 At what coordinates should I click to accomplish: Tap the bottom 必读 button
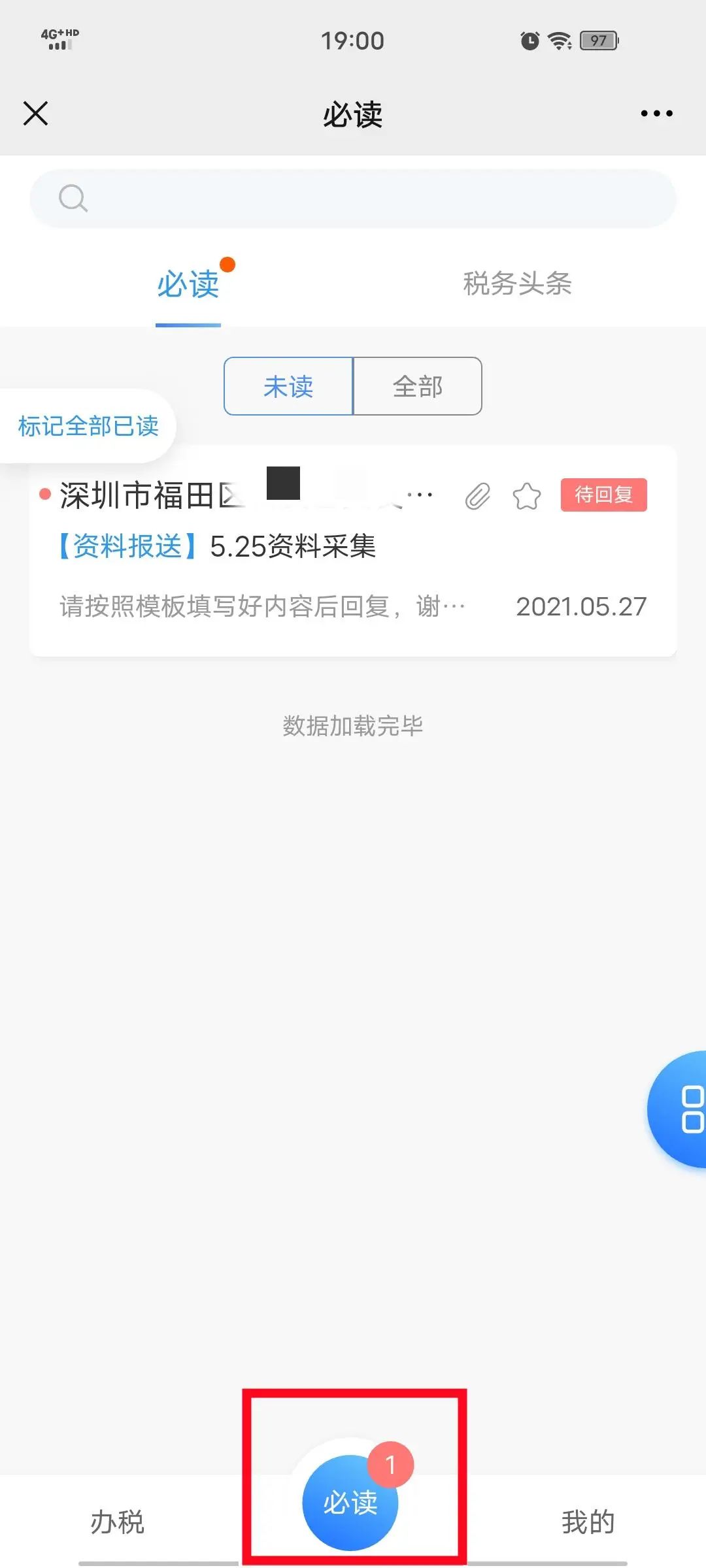350,1502
